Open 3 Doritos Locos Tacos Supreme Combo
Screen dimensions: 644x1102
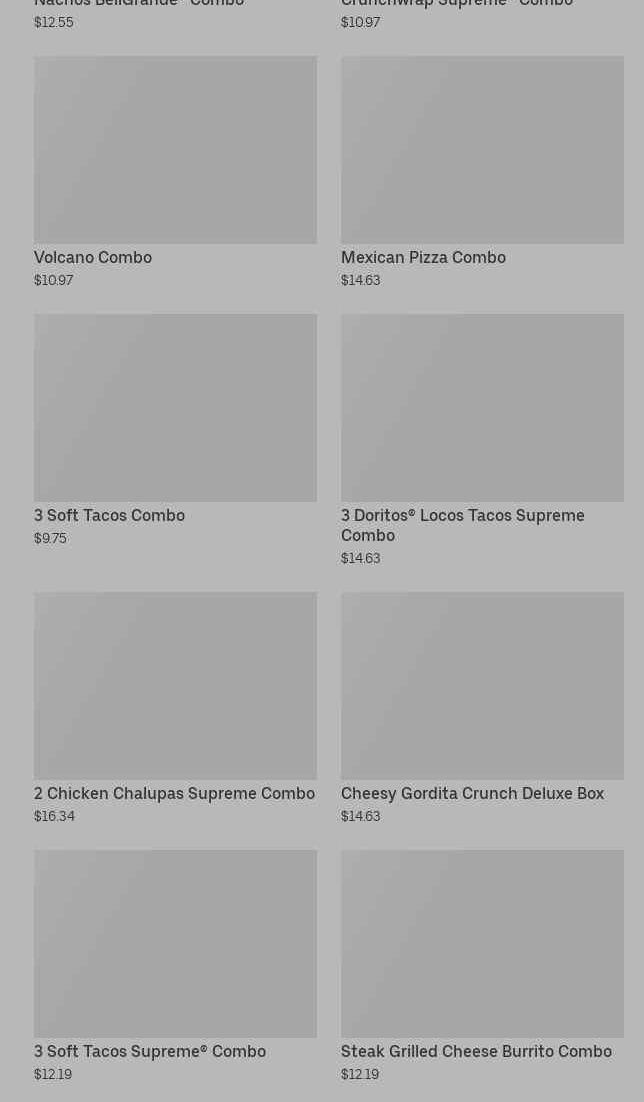[482, 408]
